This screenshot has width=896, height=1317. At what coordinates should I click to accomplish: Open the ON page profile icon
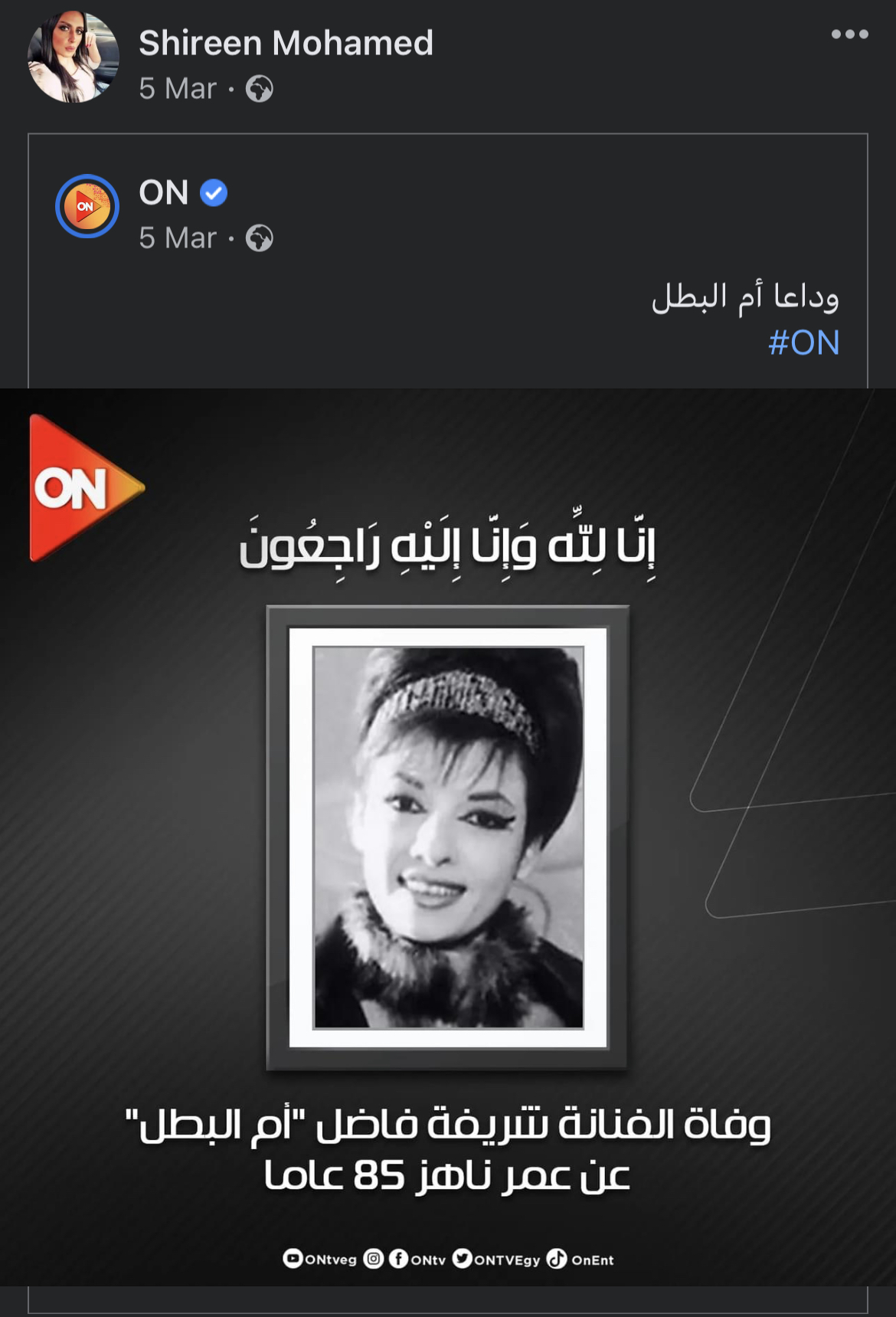(87, 206)
